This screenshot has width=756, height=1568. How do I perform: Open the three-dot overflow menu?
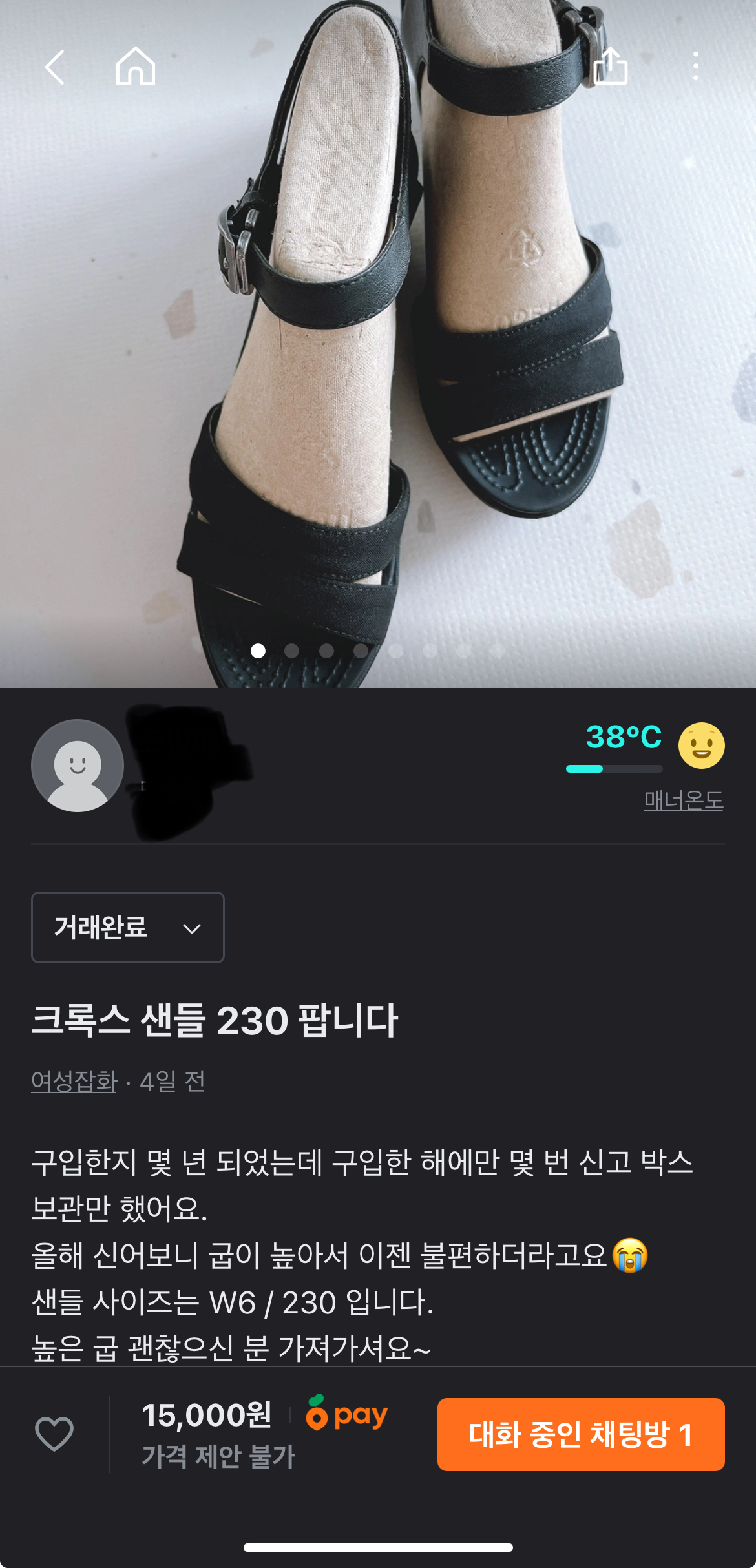coord(695,67)
